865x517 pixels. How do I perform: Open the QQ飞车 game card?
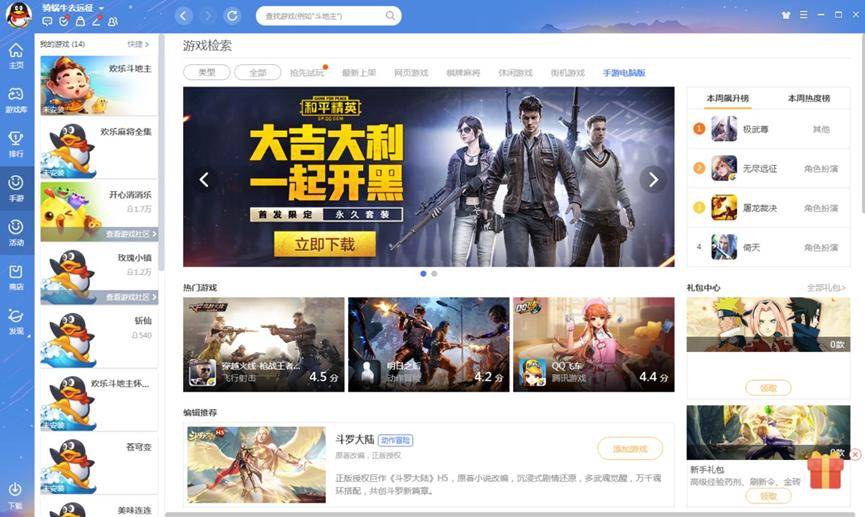(x=593, y=343)
